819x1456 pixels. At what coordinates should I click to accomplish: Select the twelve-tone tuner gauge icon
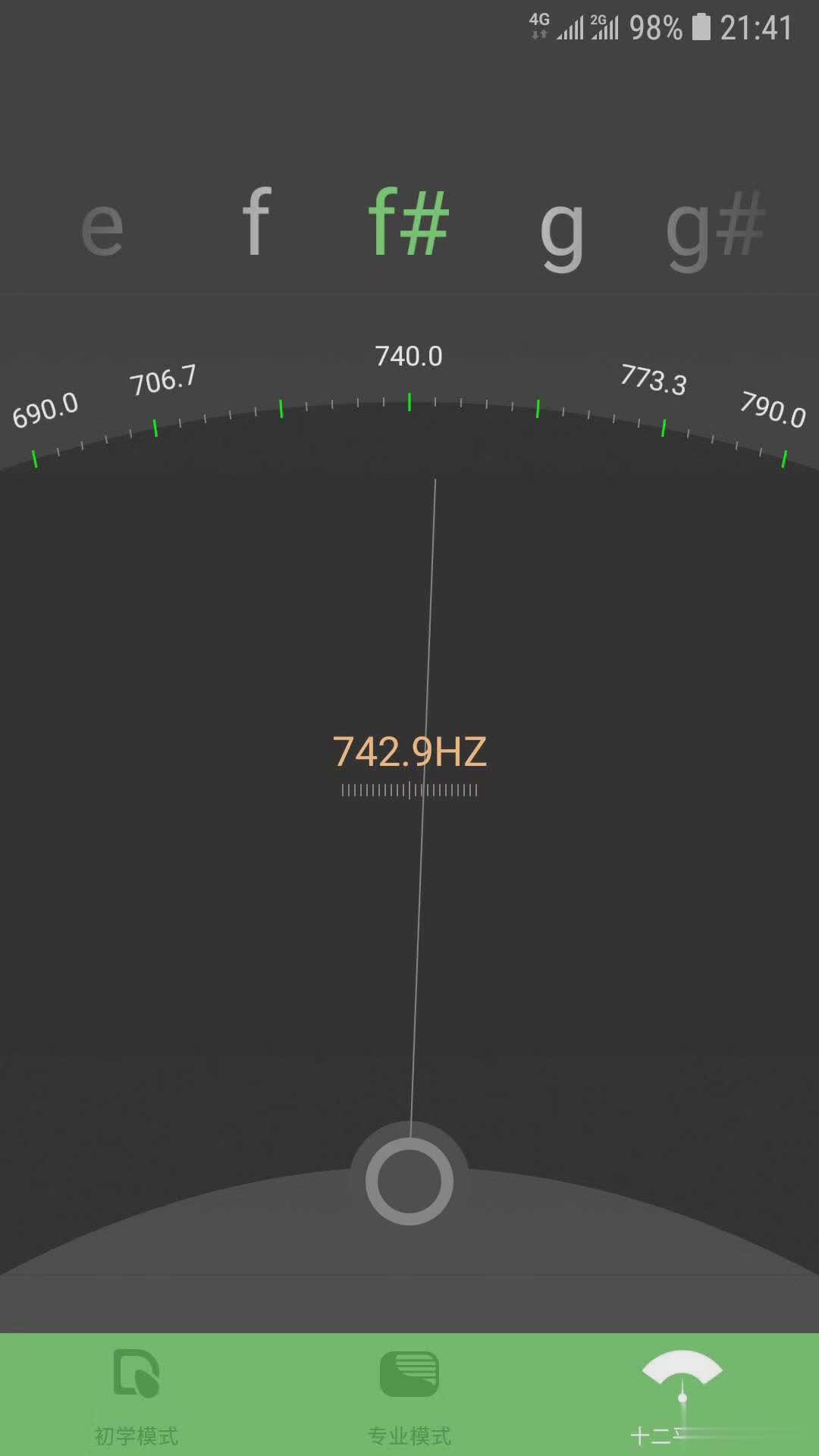(x=681, y=1373)
